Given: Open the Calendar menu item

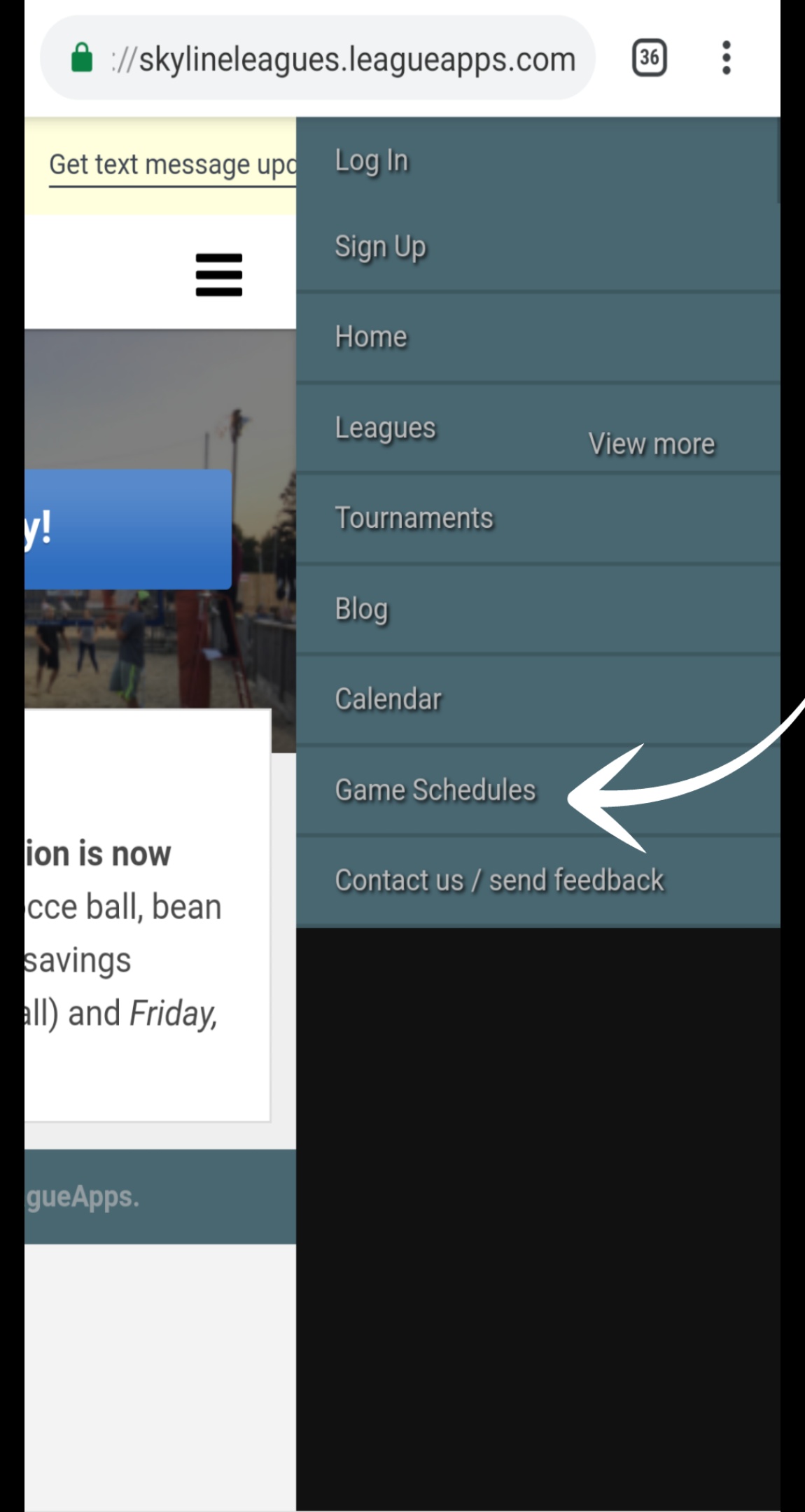Looking at the screenshot, I should point(538,699).
